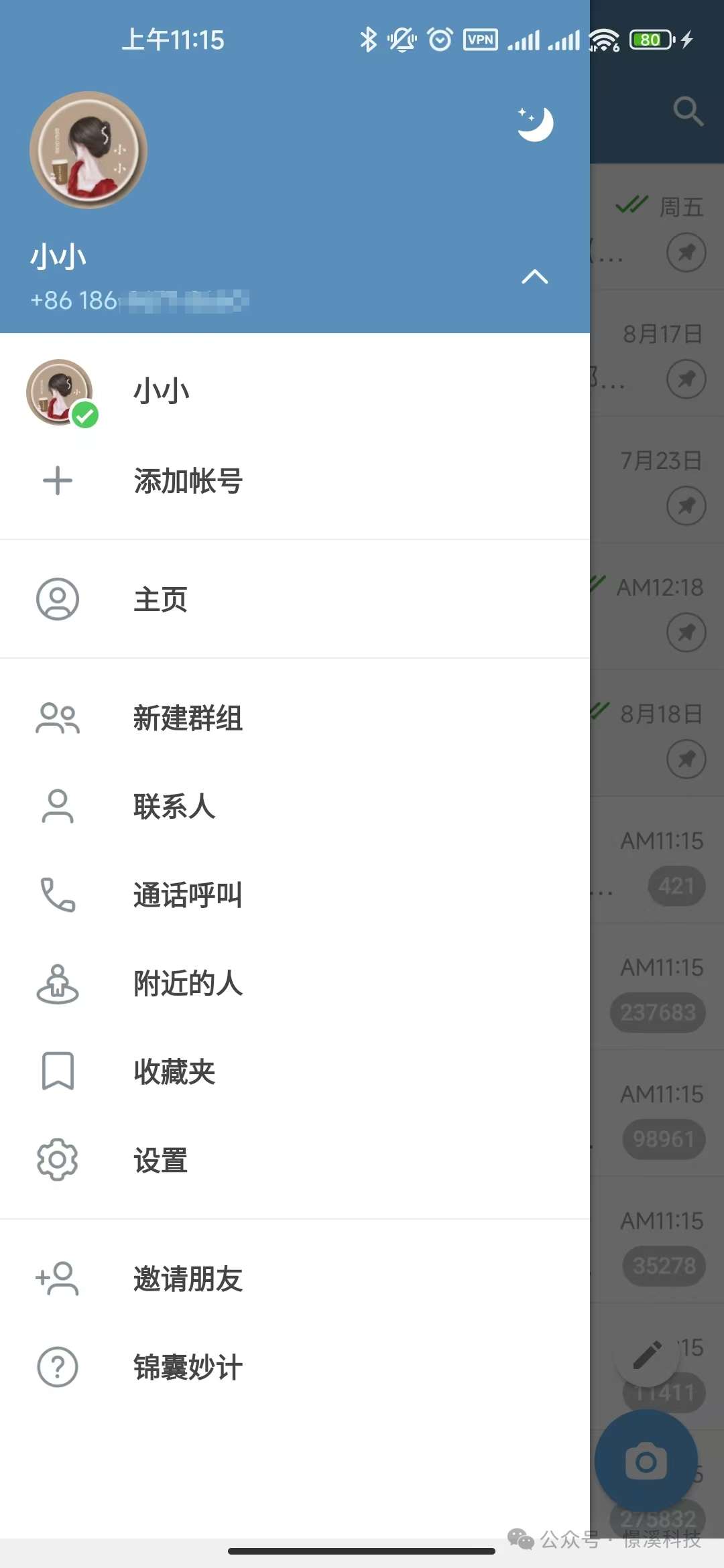This screenshot has width=724, height=1568.
Task: Tap the pencil compose button
Action: coord(648,1355)
